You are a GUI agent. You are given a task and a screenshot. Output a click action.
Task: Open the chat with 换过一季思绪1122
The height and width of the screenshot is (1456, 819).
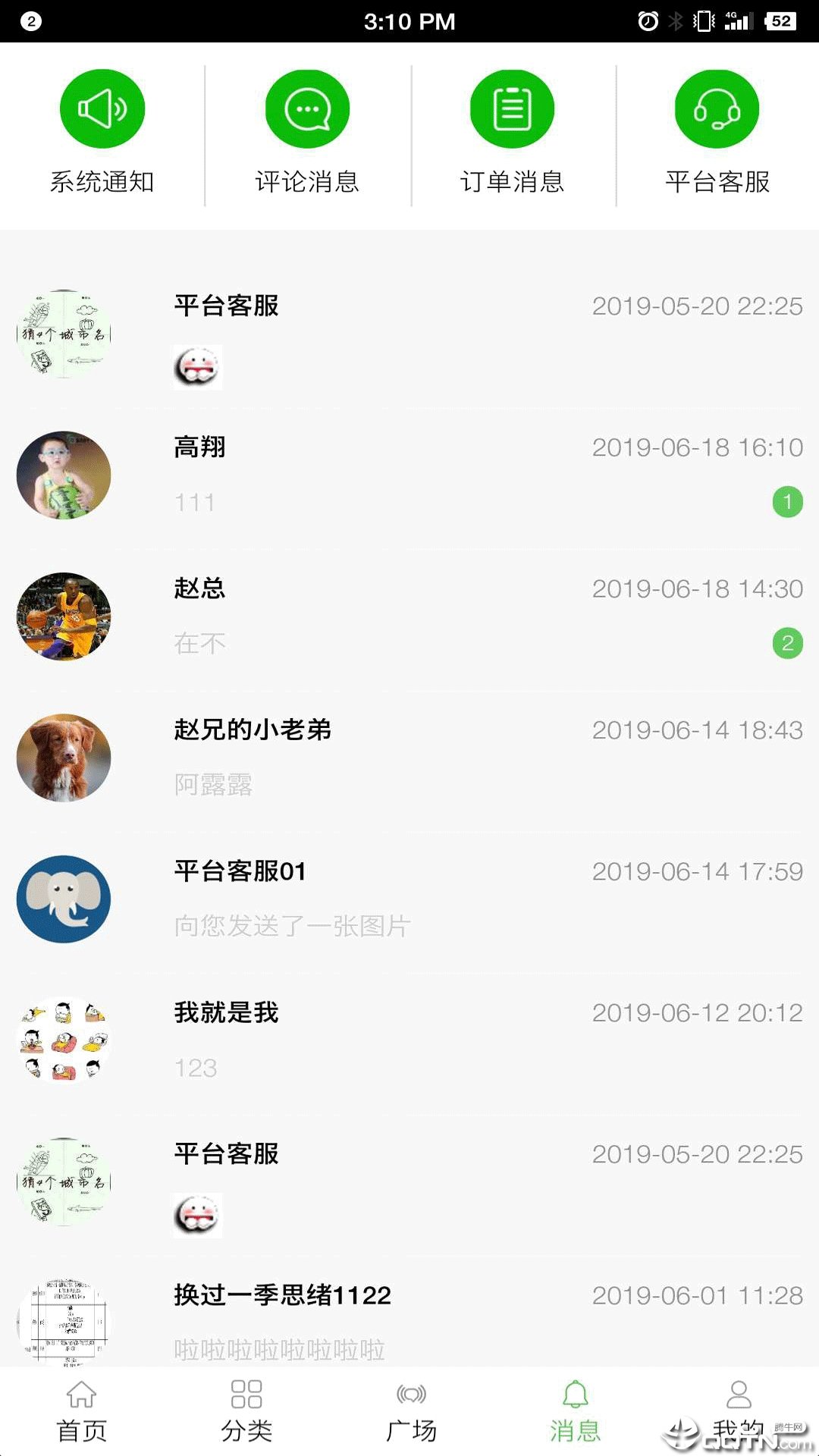tap(409, 1321)
